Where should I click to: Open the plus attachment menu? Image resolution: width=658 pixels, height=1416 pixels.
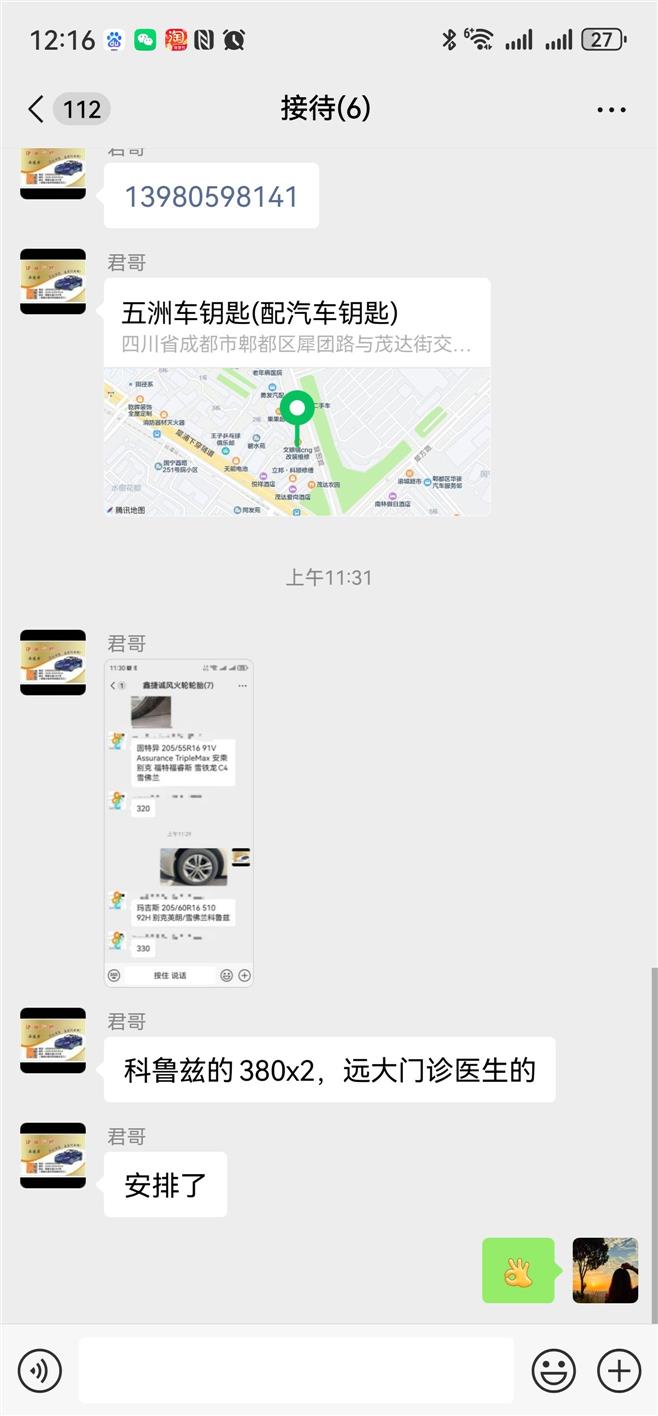click(619, 1370)
